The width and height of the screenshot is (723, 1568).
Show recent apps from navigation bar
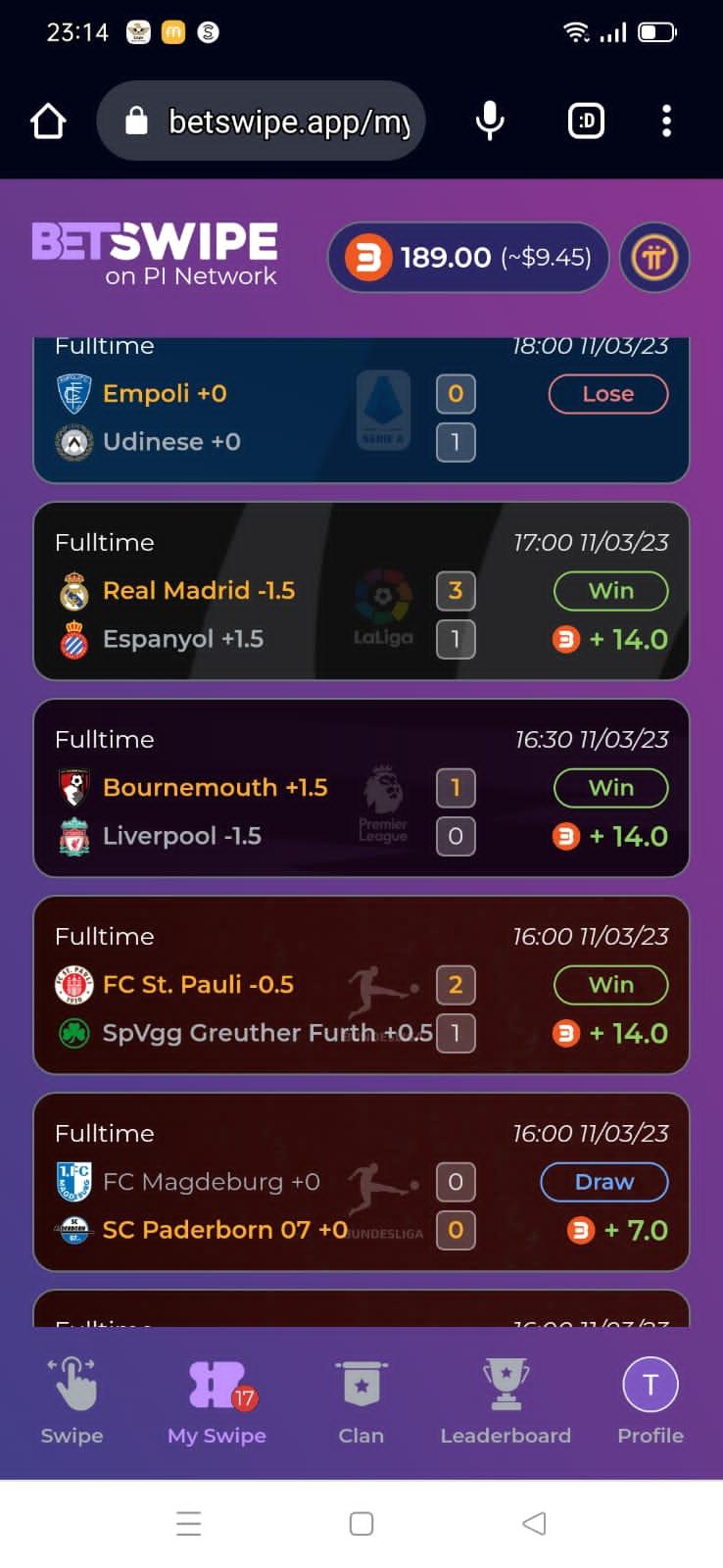(188, 1523)
